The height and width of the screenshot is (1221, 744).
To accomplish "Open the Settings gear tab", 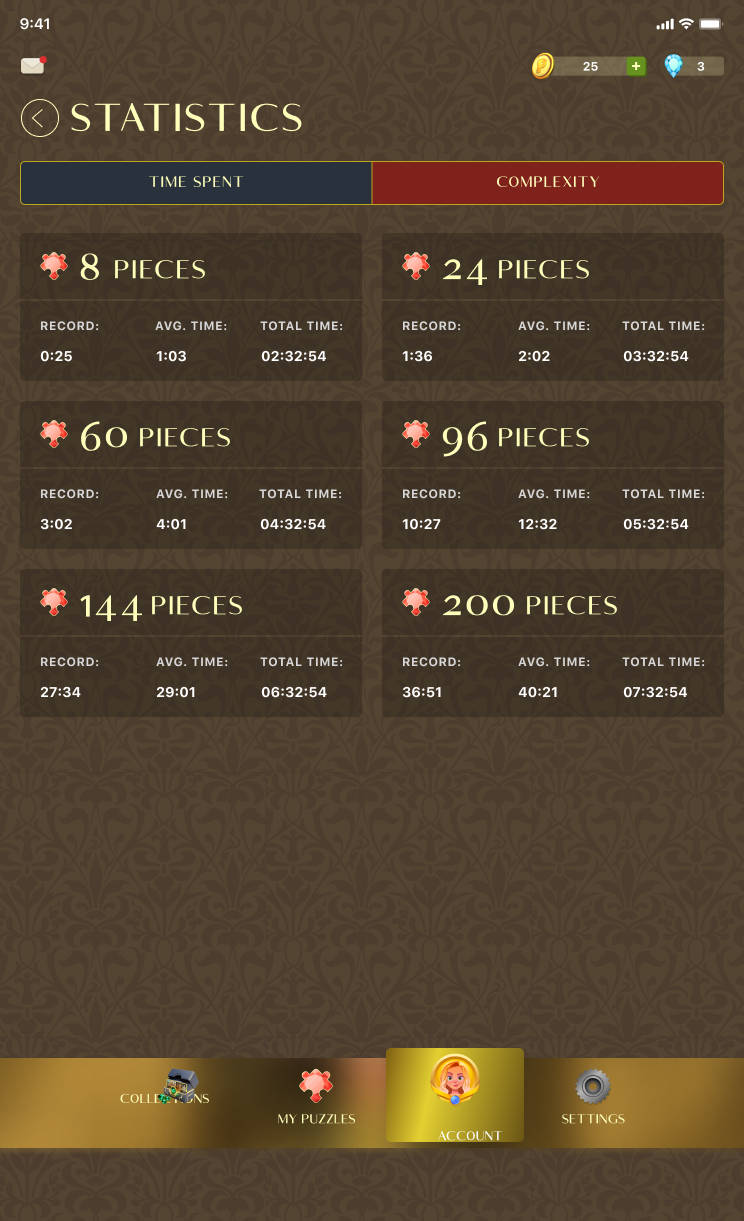I will (593, 1097).
